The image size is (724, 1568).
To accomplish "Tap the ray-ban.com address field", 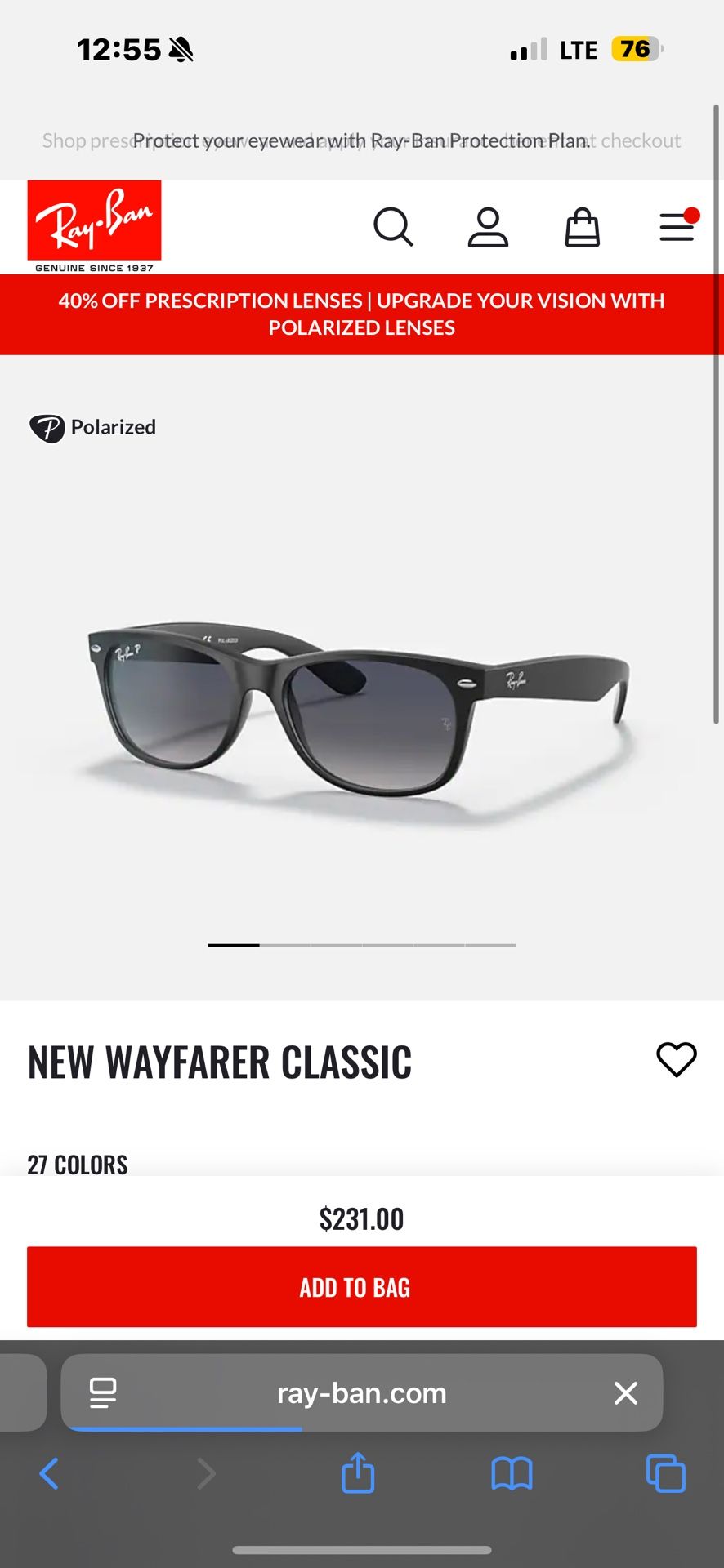I will point(362,1392).
